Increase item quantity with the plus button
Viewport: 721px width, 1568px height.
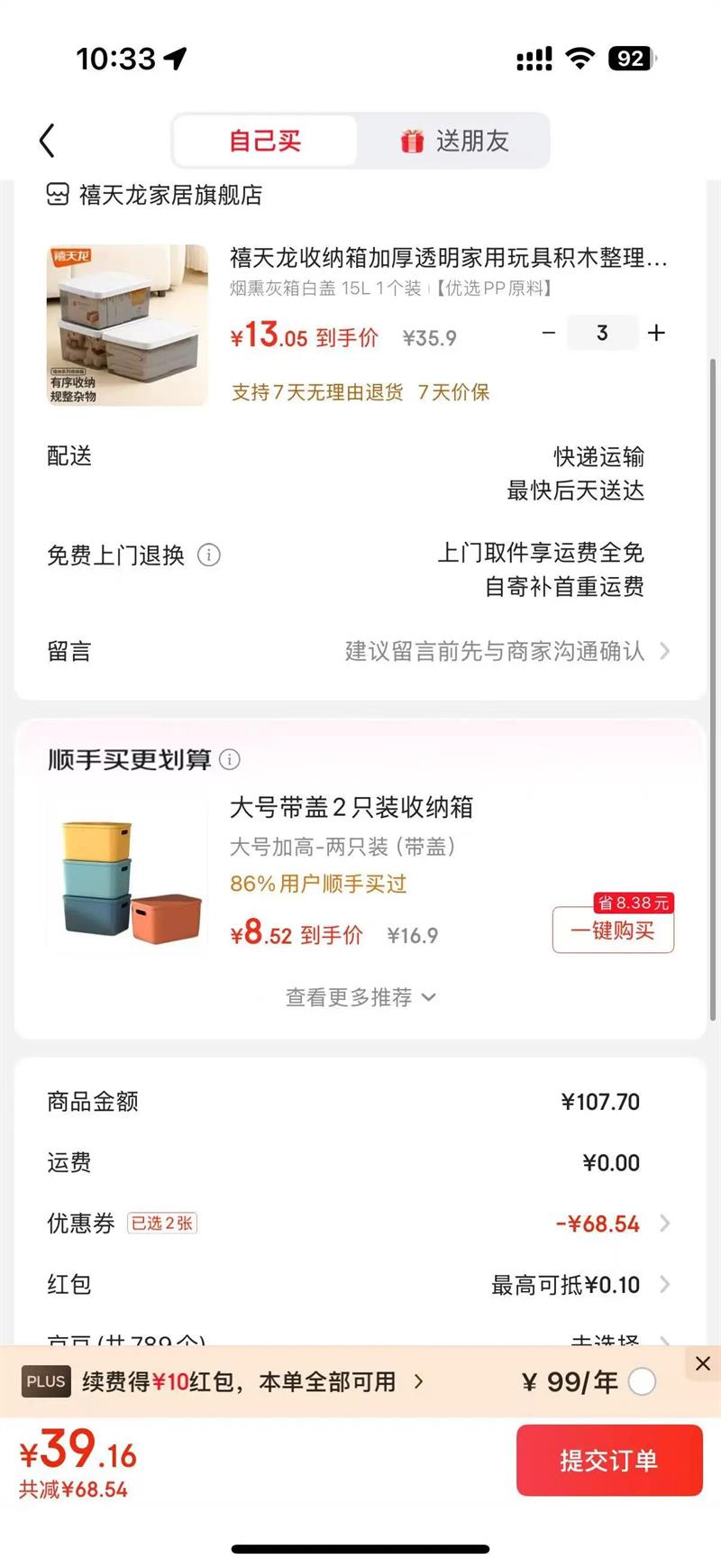[656, 333]
